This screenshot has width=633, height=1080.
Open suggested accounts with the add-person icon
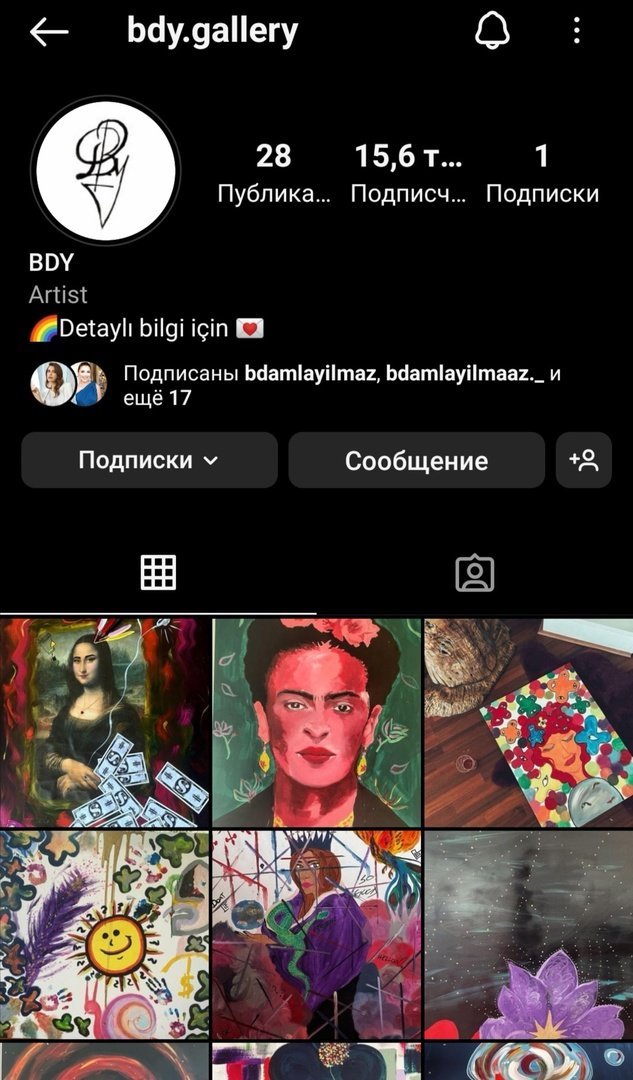pyautogui.click(x=584, y=460)
